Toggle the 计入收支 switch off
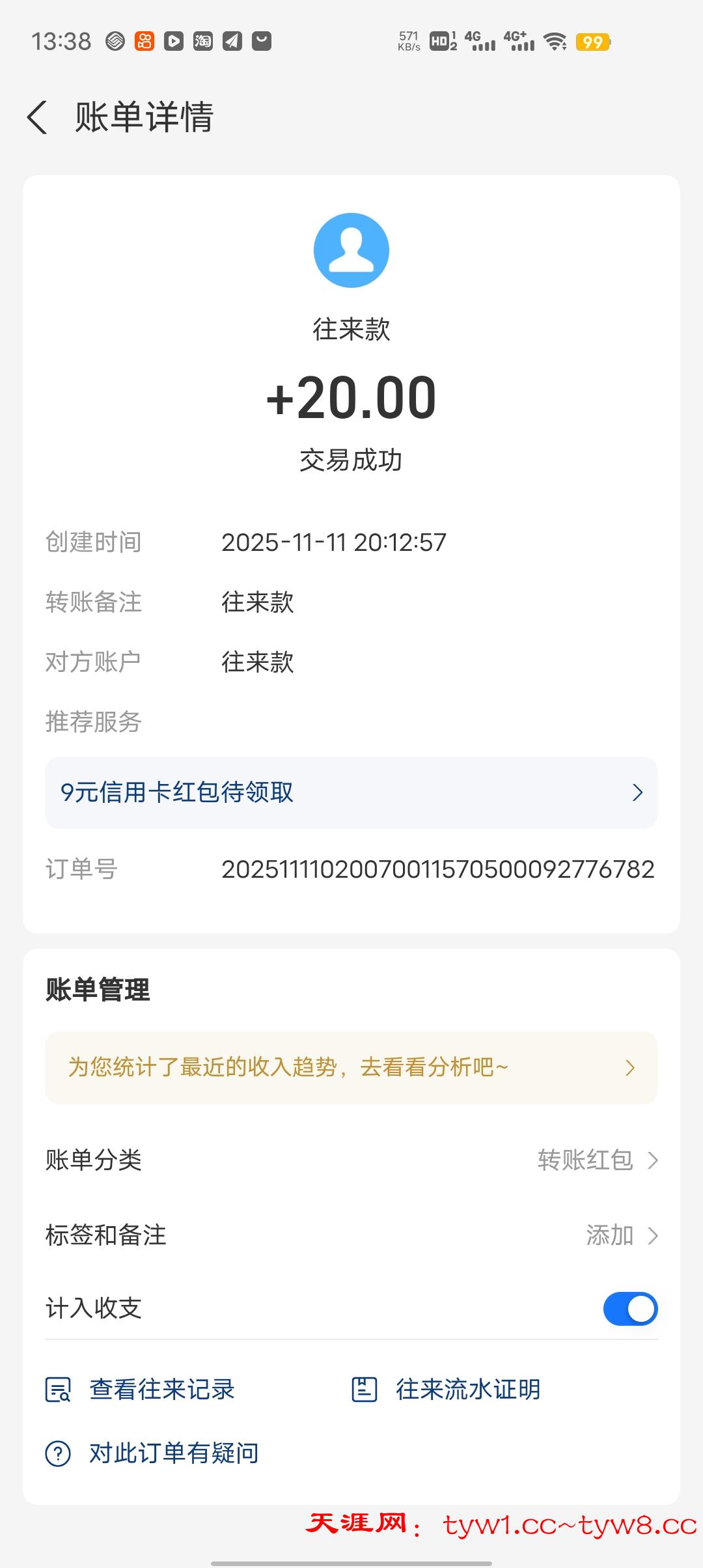This screenshot has width=703, height=1568. click(630, 1309)
